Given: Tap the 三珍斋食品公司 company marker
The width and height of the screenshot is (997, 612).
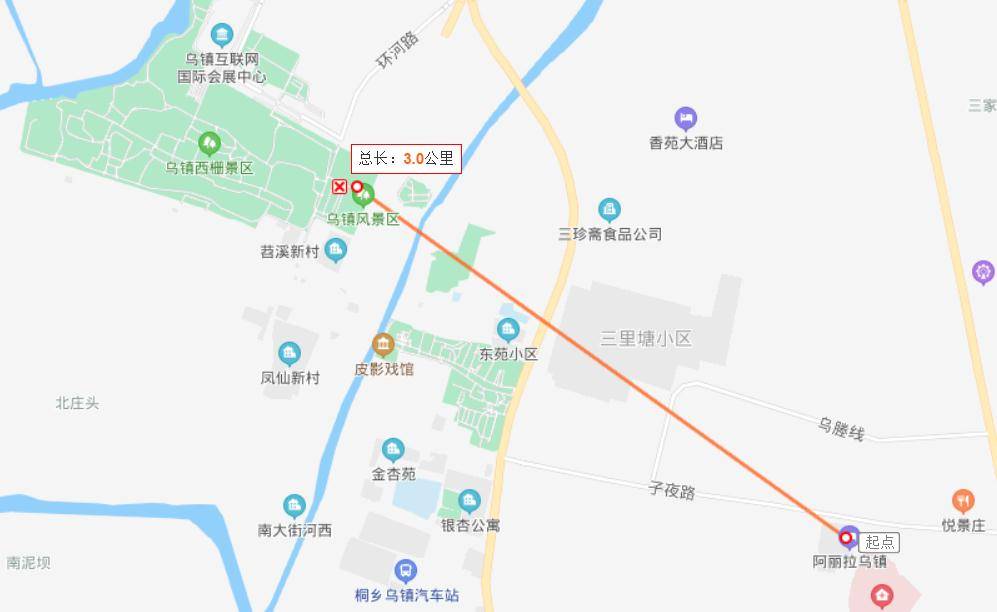Looking at the screenshot, I should coord(609,210).
